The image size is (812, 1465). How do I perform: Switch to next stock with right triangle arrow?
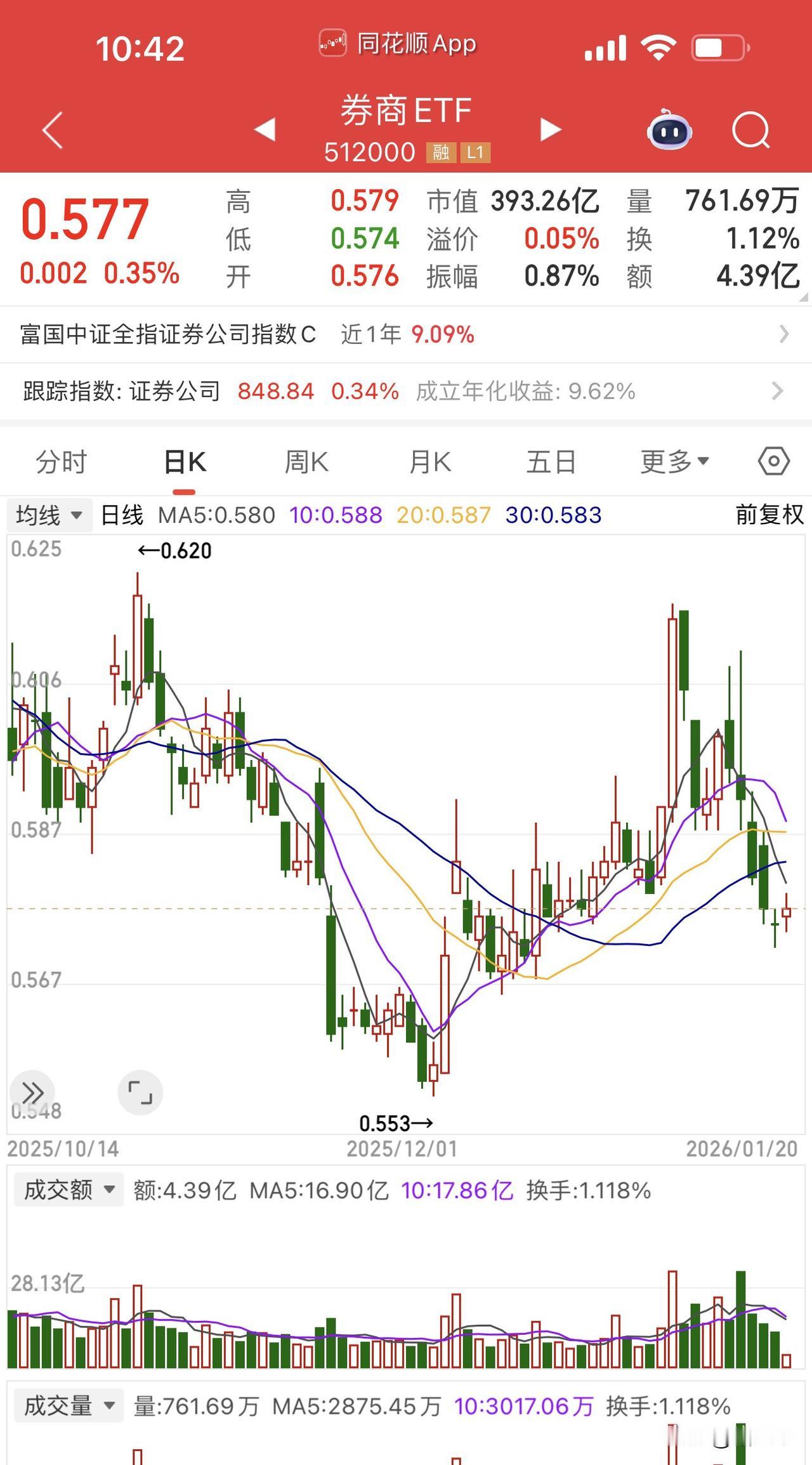(548, 129)
